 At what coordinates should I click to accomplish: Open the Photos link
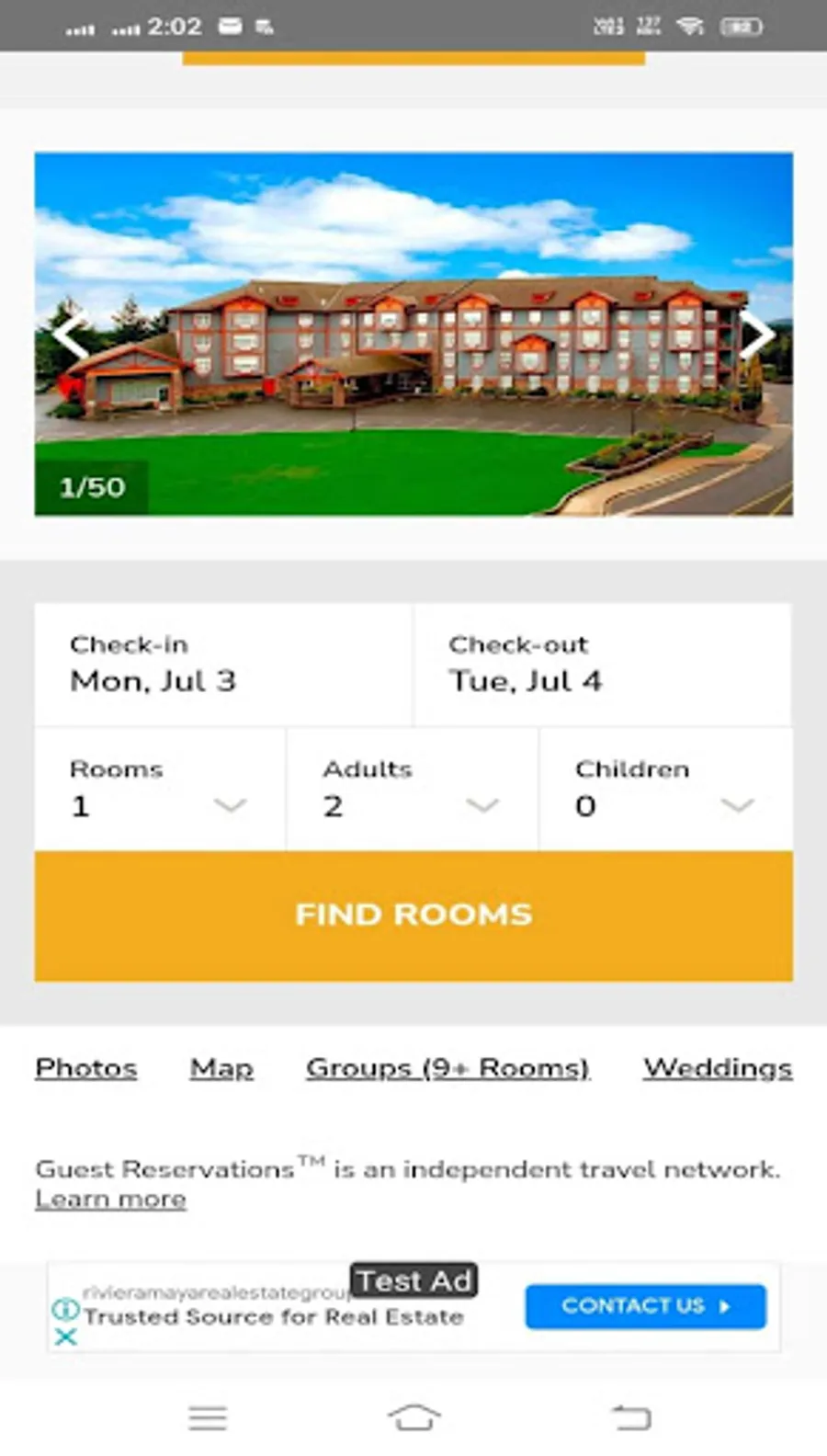coord(86,1068)
